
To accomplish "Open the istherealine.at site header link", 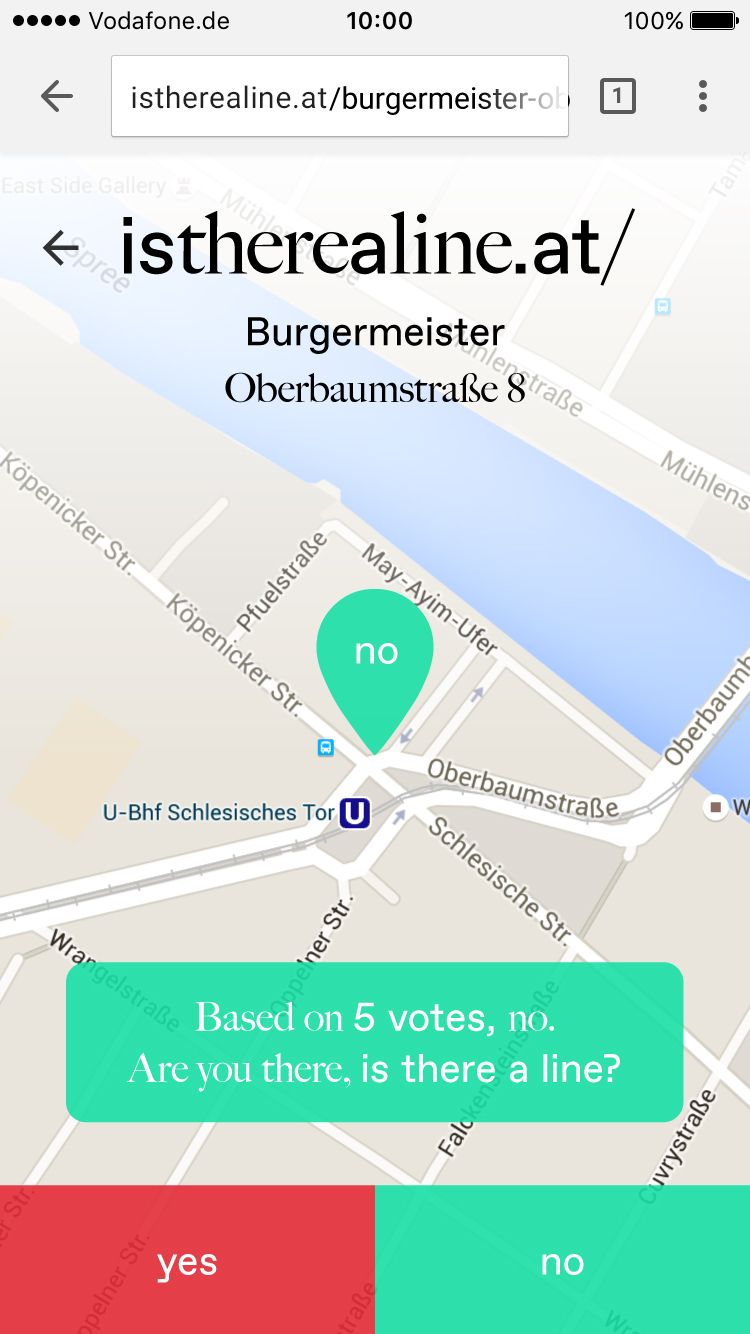I will pyautogui.click(x=375, y=245).
